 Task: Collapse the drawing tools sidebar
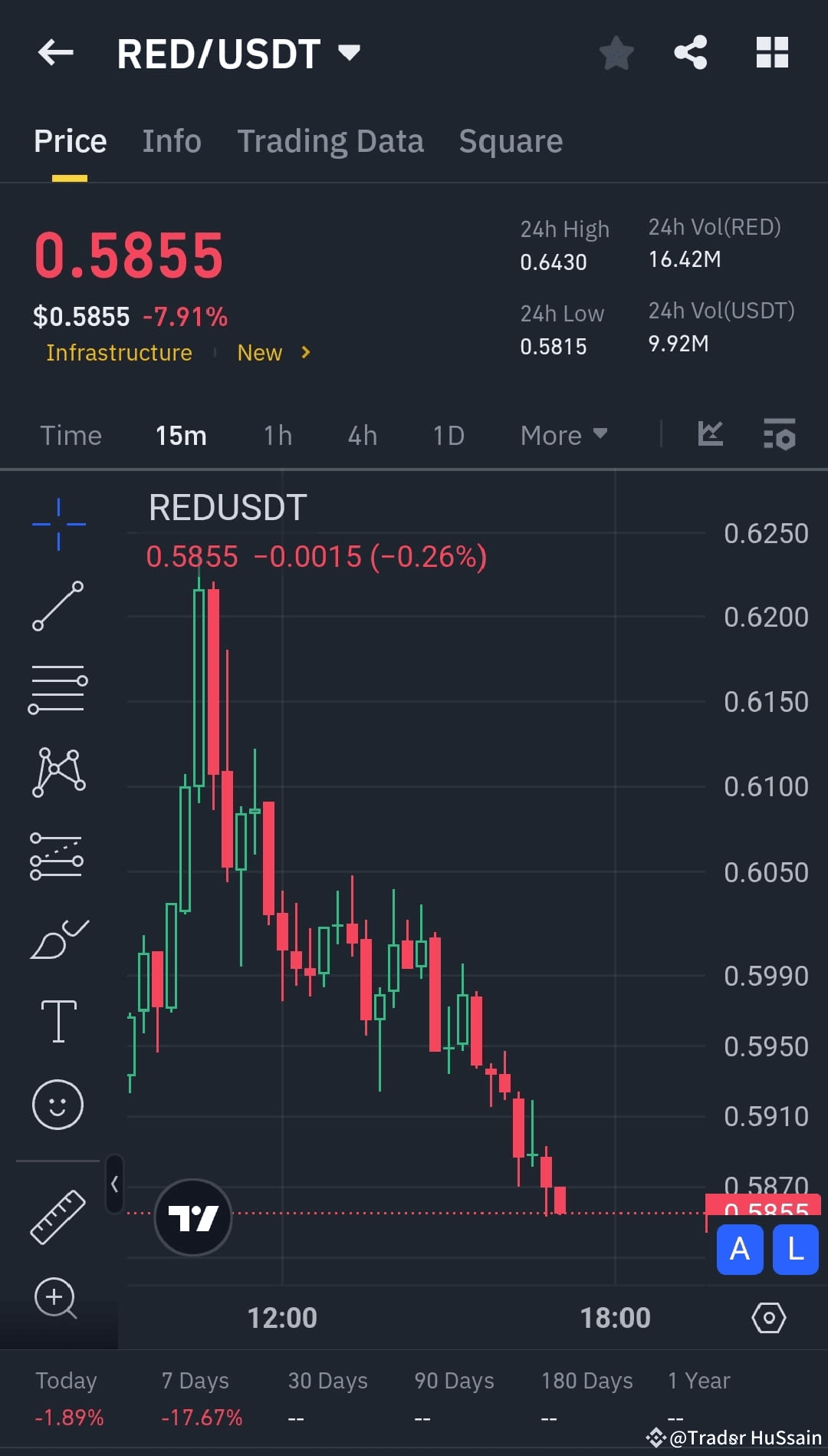115,1185
